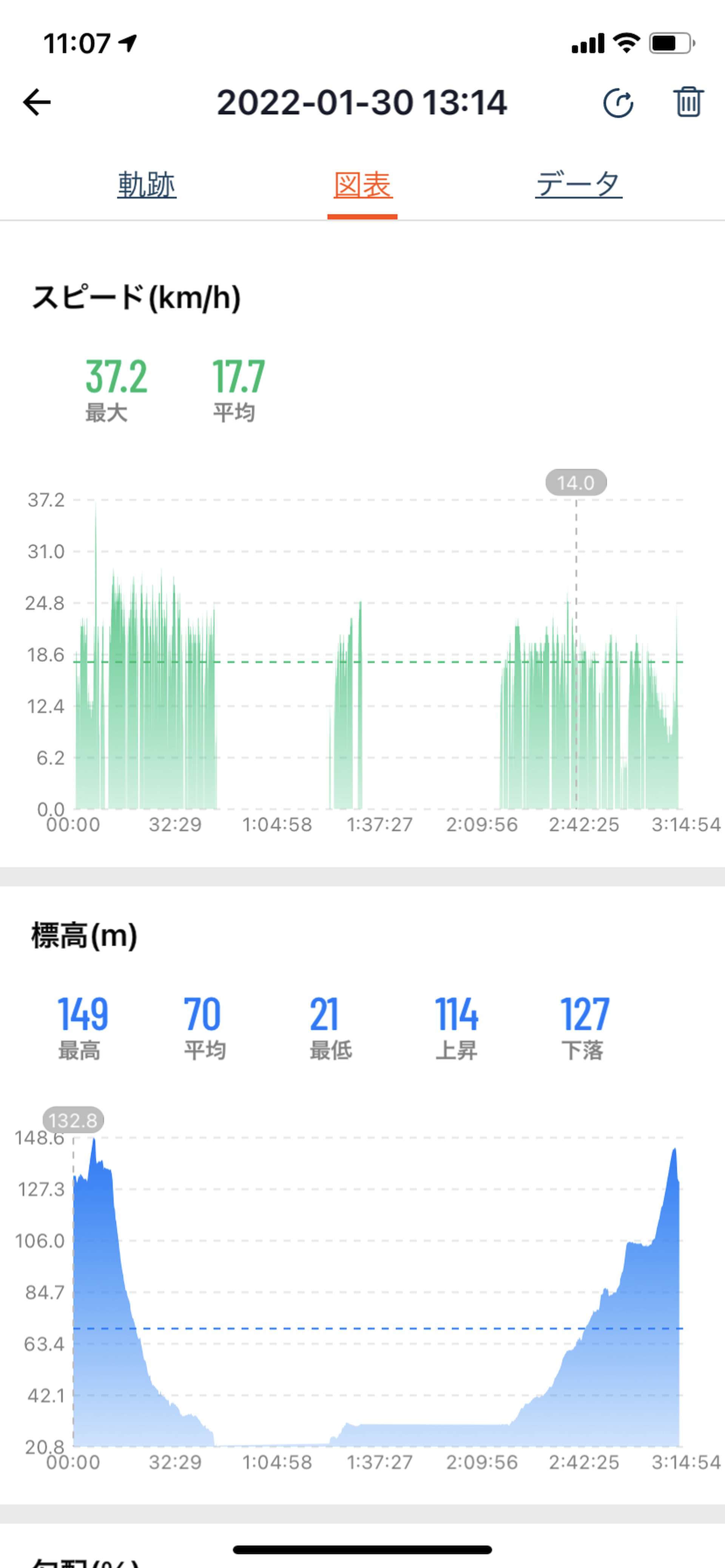Delete this ride with the trash icon
This screenshot has height=1568, width=725.
[688, 102]
